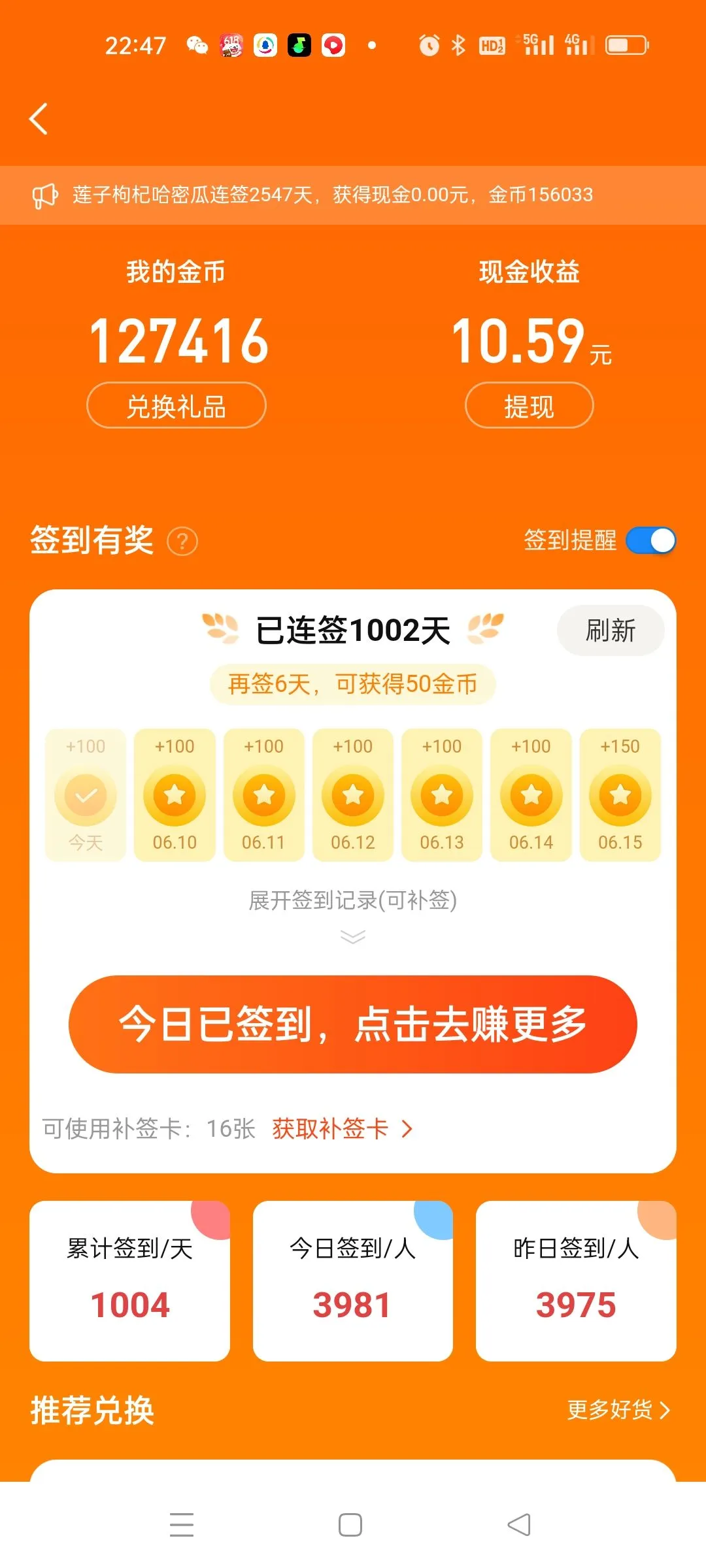Viewport: 706px width, 1568px height.
Task: Tap the 兑换礼品 button
Action: [176, 406]
